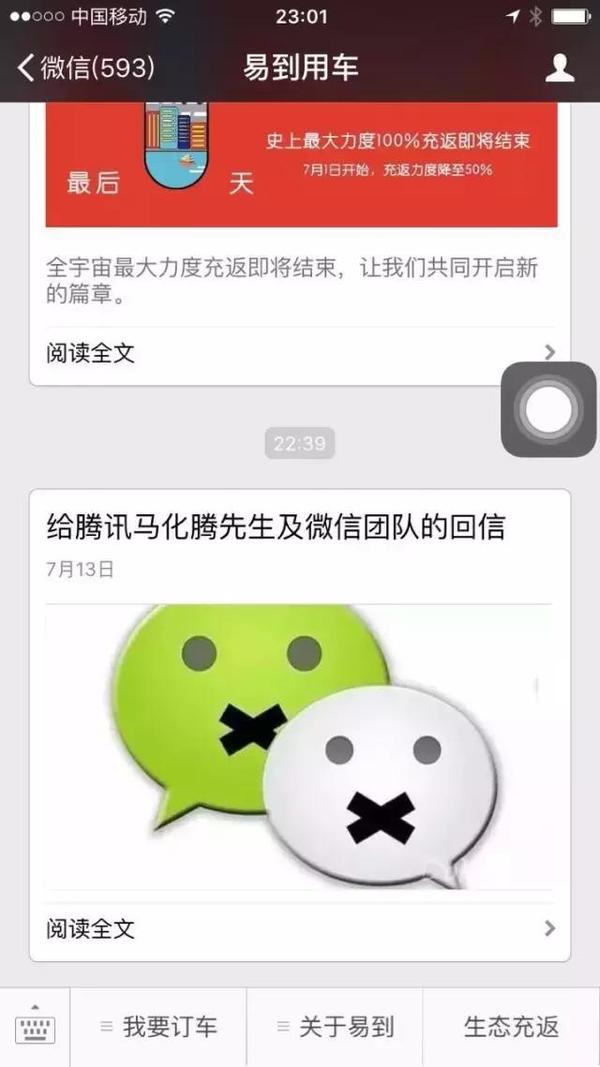
Task: Expand the 关于易到 menu
Action: point(335,1027)
